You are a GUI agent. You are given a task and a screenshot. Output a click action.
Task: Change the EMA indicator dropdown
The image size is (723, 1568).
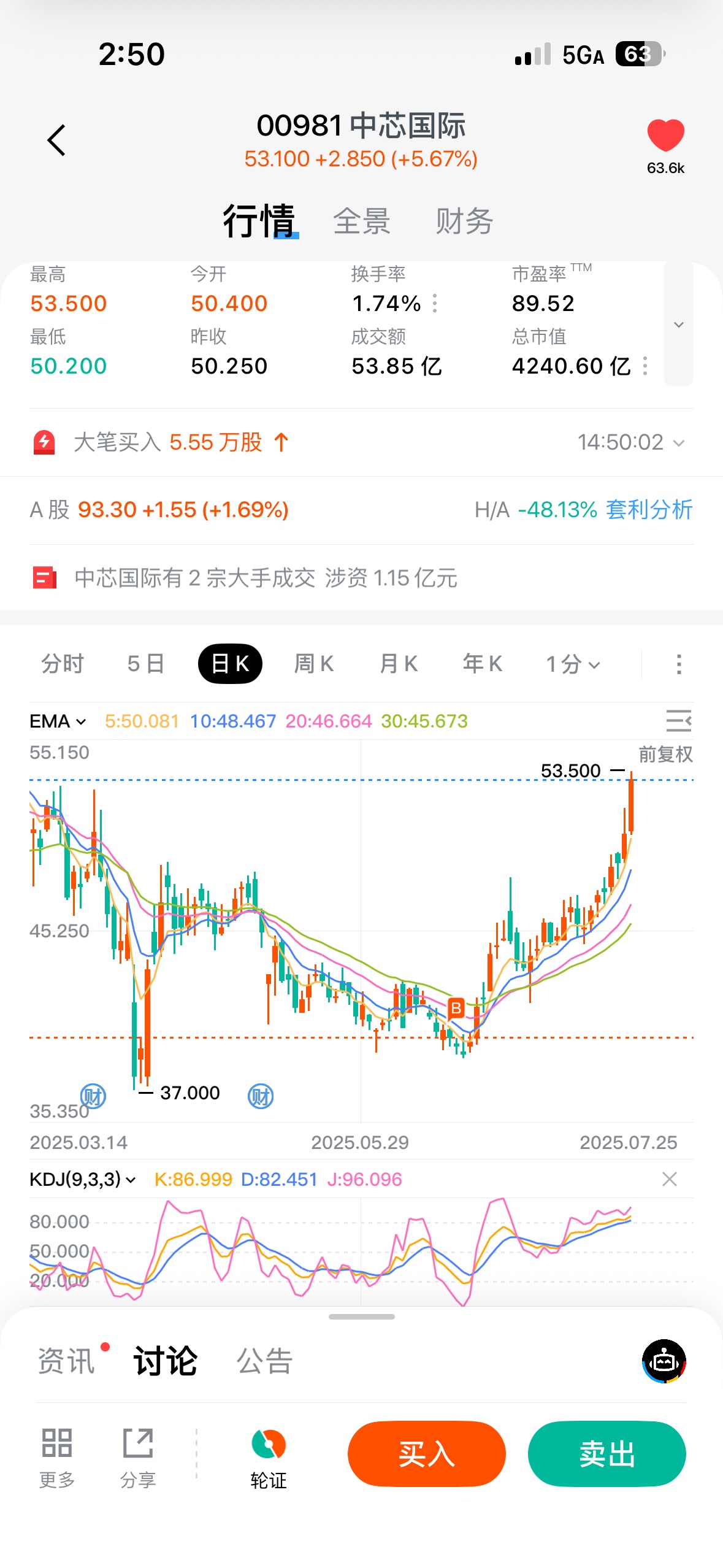point(58,721)
